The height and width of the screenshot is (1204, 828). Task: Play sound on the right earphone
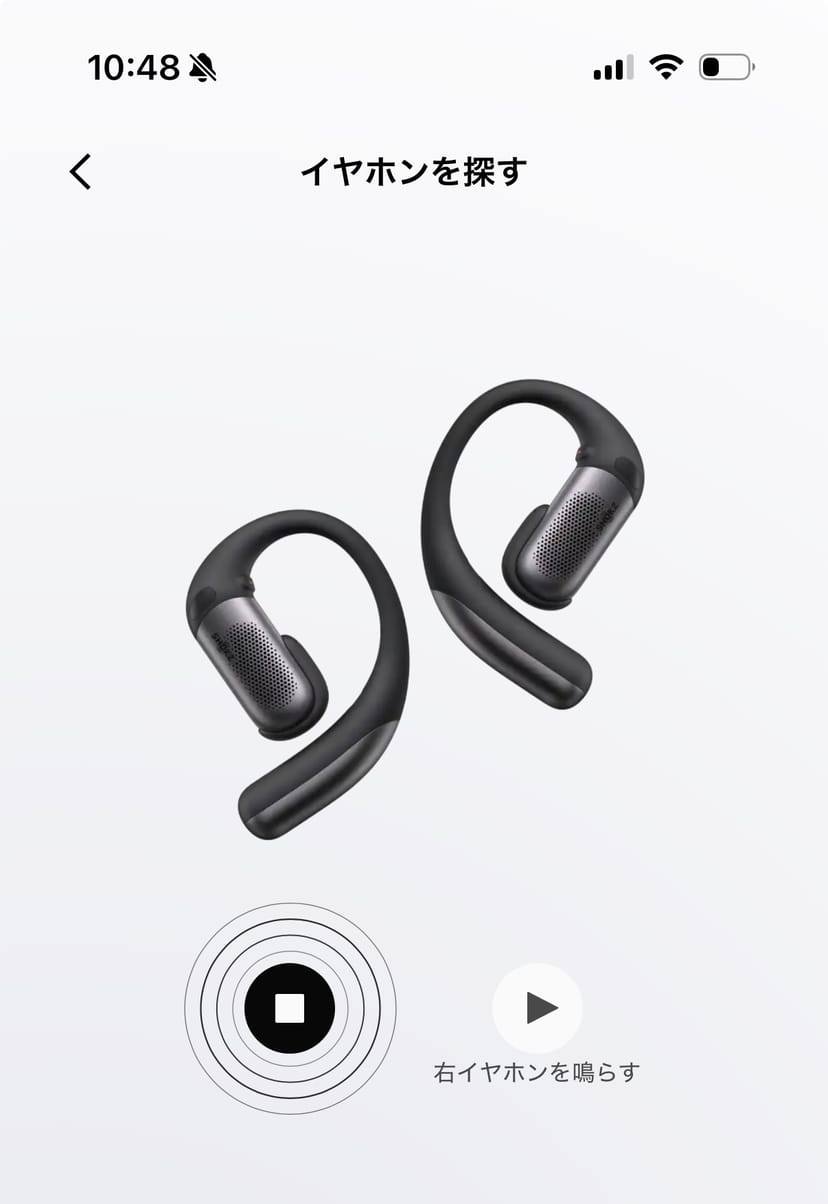pyautogui.click(x=537, y=1008)
